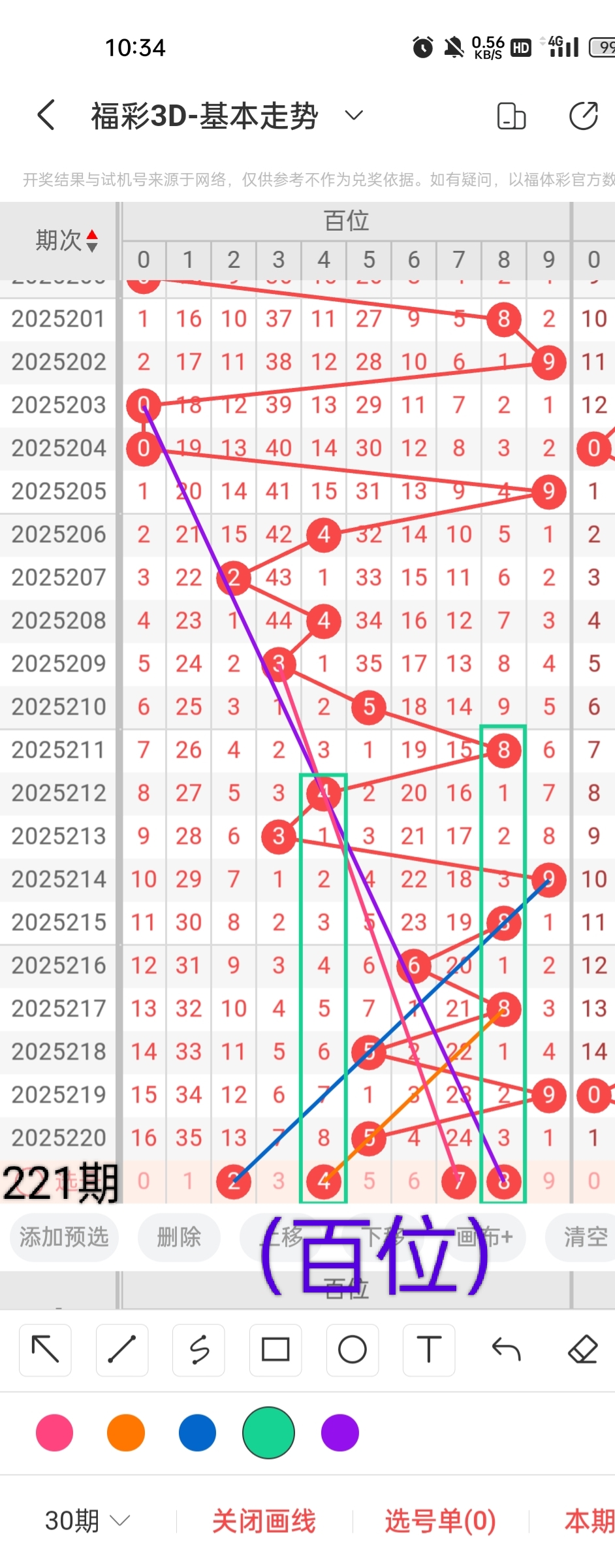Screen dimensions: 615x1568
Task: Tap 关闭画线 to close drawing
Action: click(x=264, y=1521)
